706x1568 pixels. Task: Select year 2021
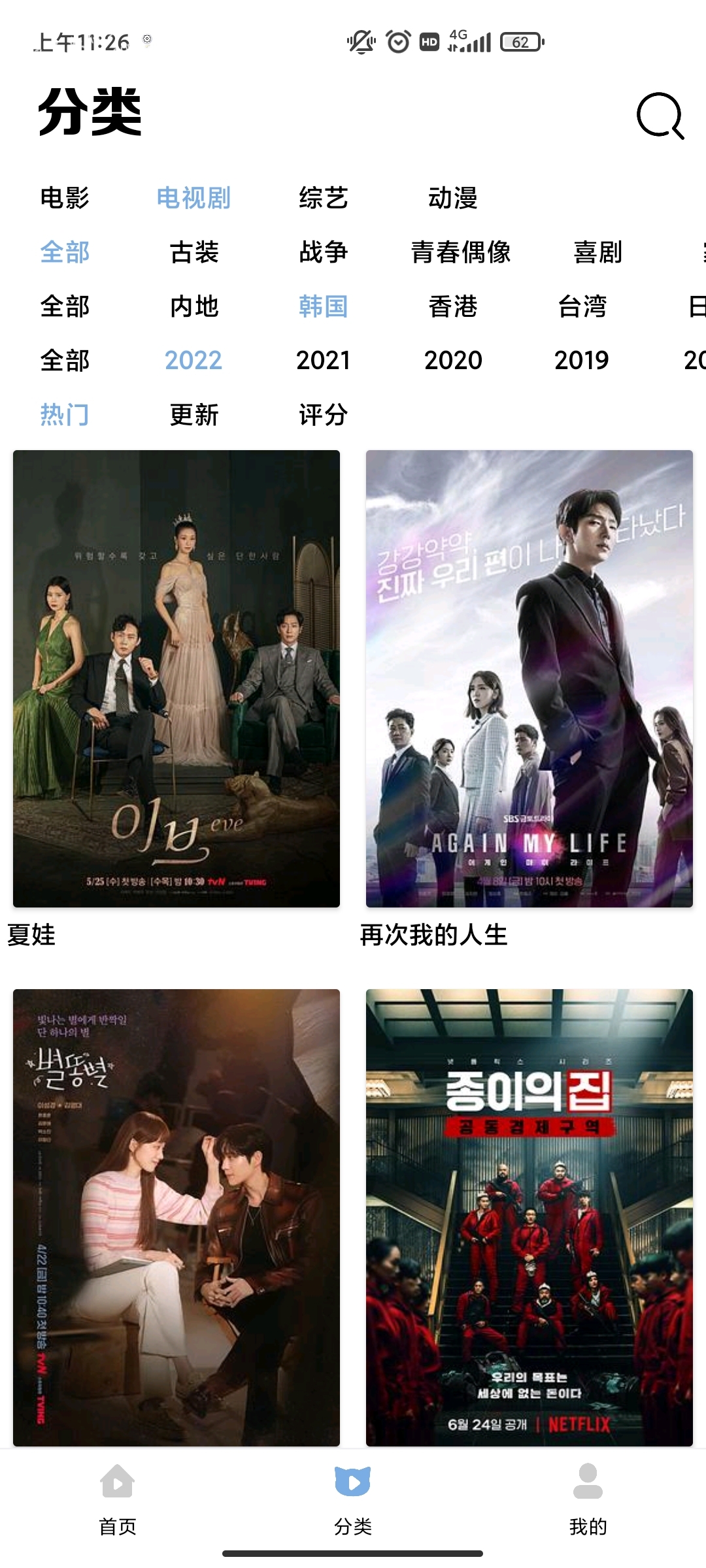(x=324, y=361)
